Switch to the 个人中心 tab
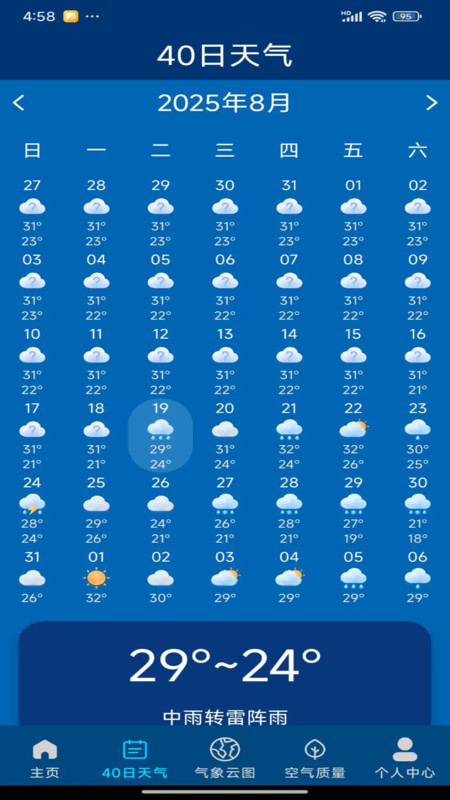This screenshot has width=450, height=800. [x=405, y=759]
